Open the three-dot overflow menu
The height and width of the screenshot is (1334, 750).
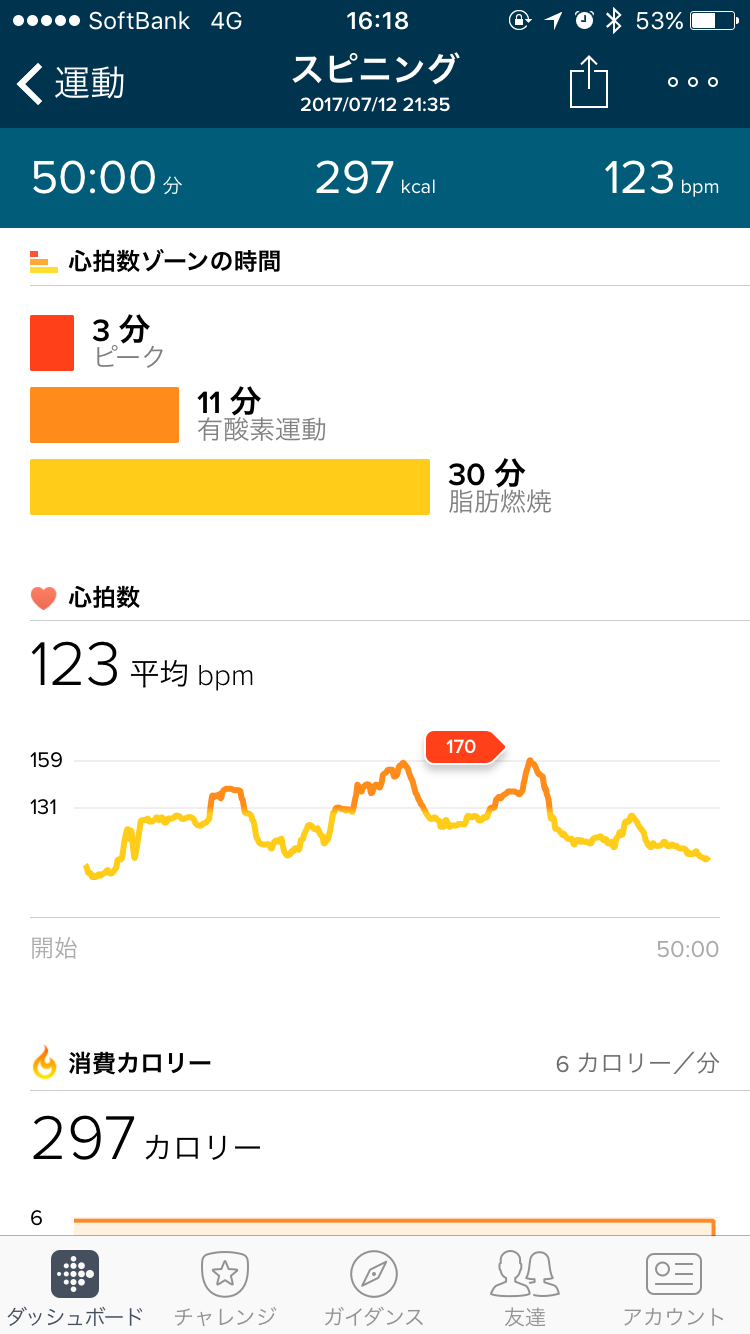coord(693,83)
